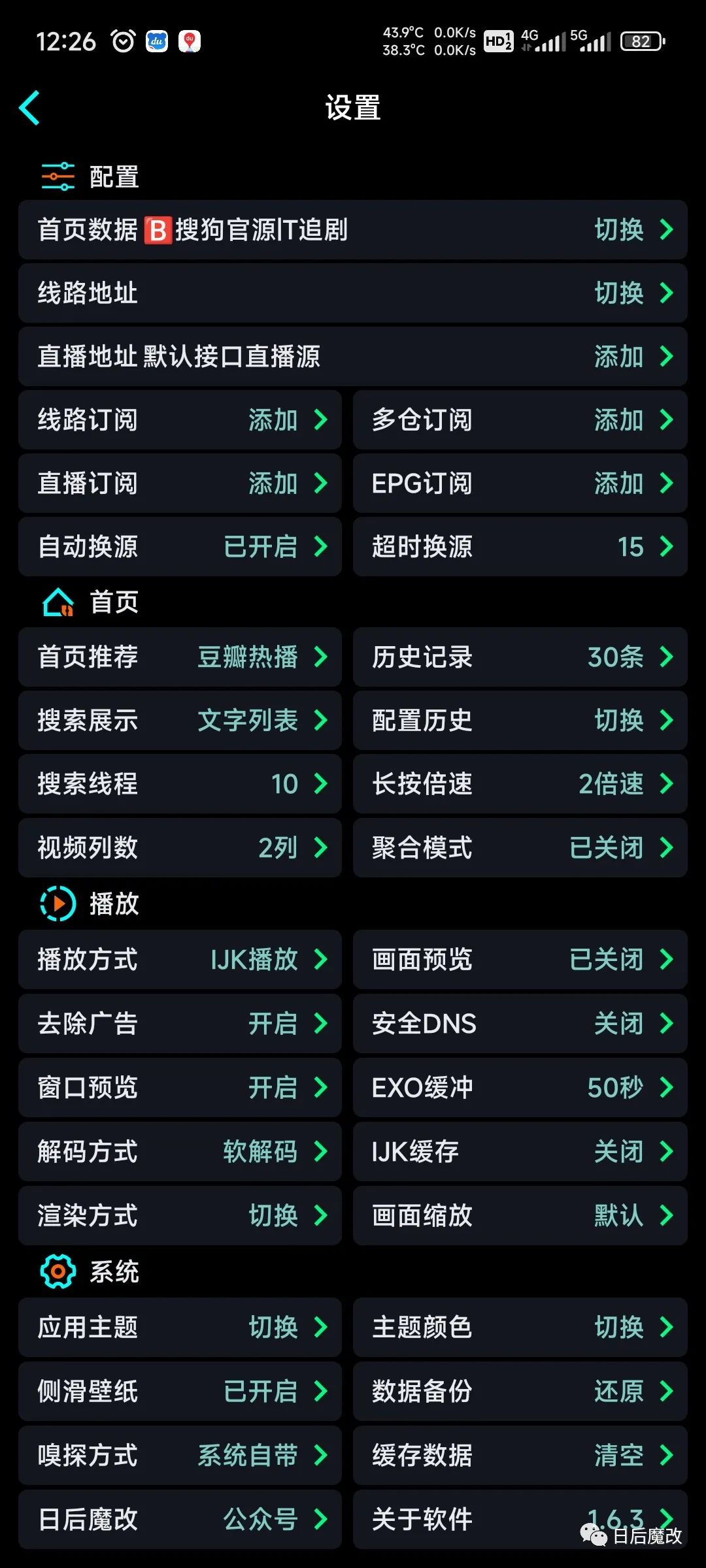706x1568 pixels.
Task: Clear cache via the 缓存数据 row
Action: pyautogui.click(x=520, y=1456)
